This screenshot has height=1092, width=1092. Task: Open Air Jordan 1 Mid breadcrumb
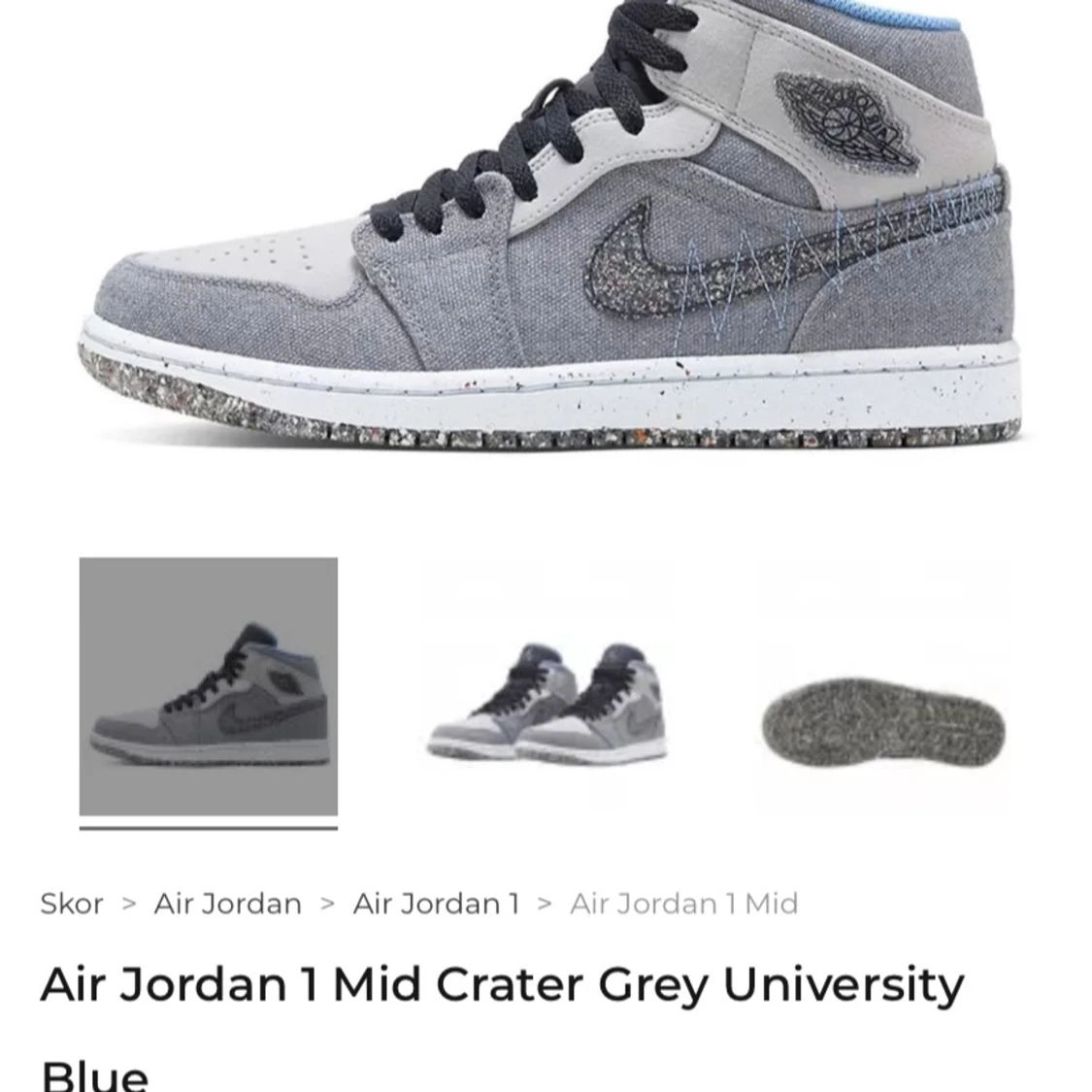[683, 904]
